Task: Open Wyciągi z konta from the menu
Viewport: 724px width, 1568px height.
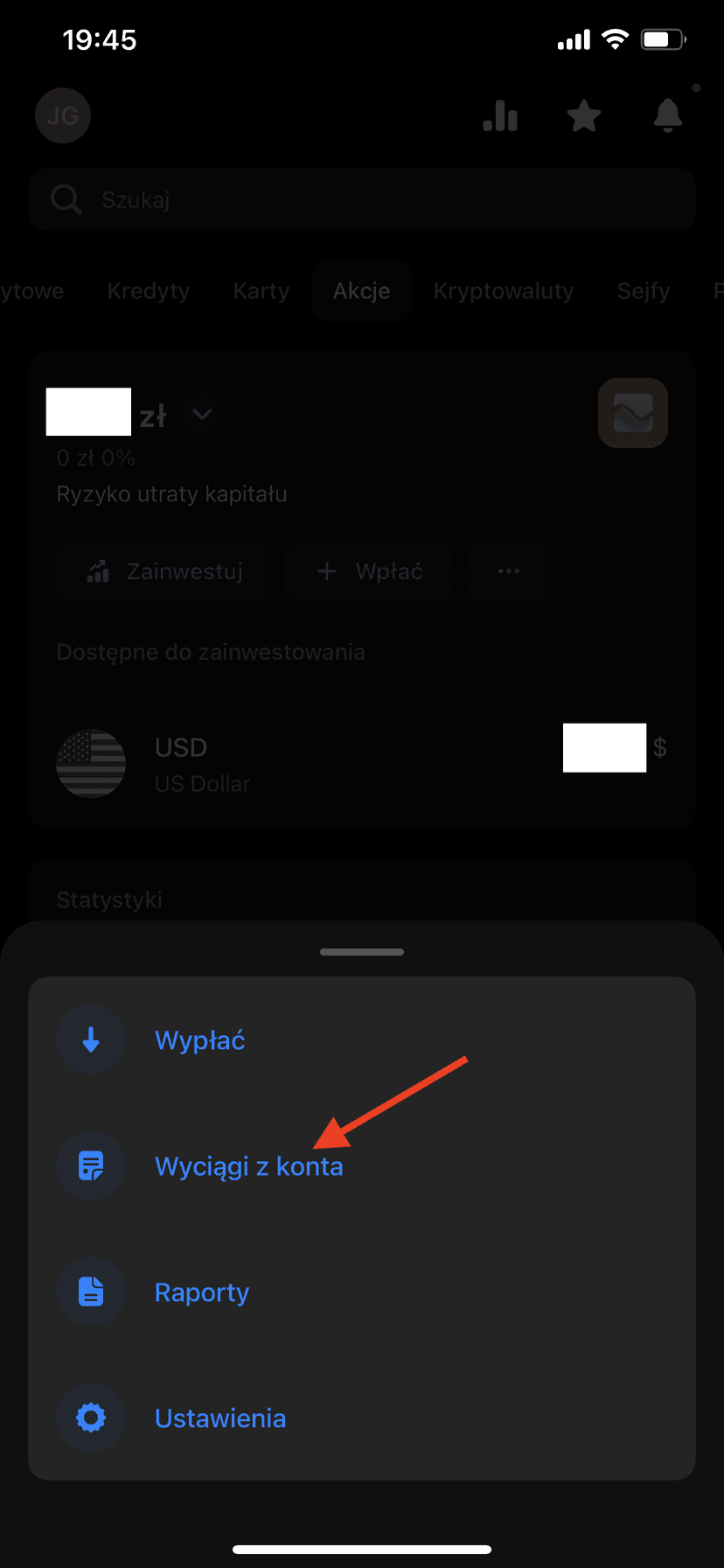Action: point(248,1165)
